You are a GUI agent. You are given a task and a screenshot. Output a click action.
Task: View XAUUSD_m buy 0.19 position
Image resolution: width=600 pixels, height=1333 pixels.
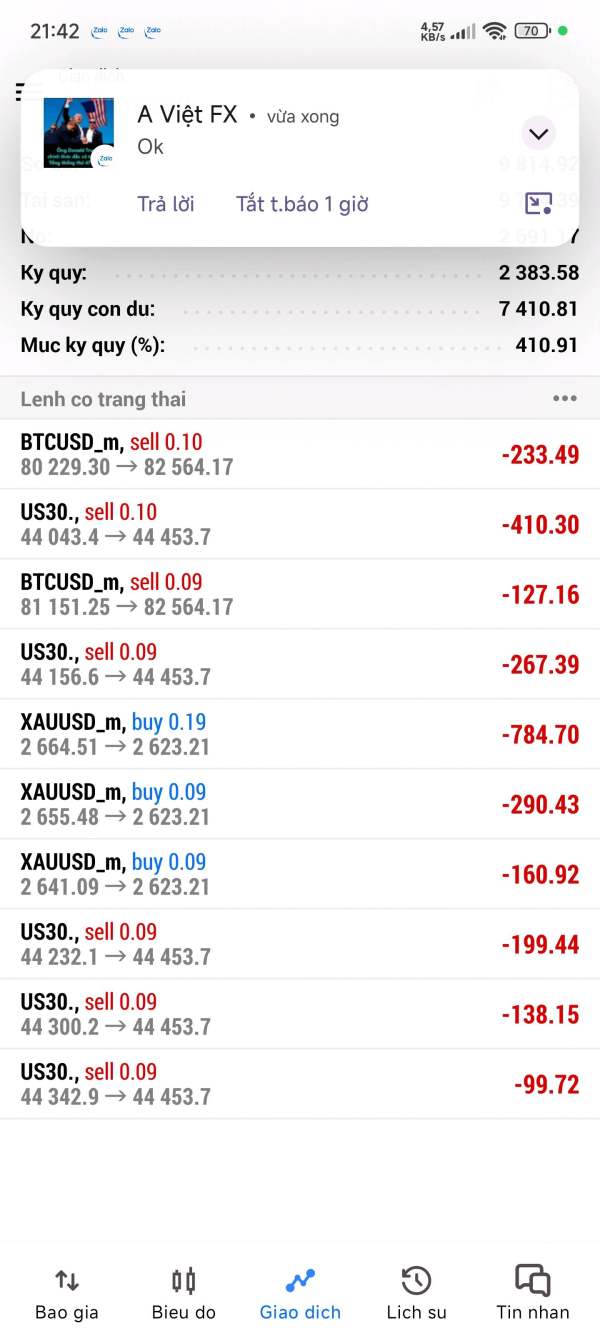coord(300,734)
